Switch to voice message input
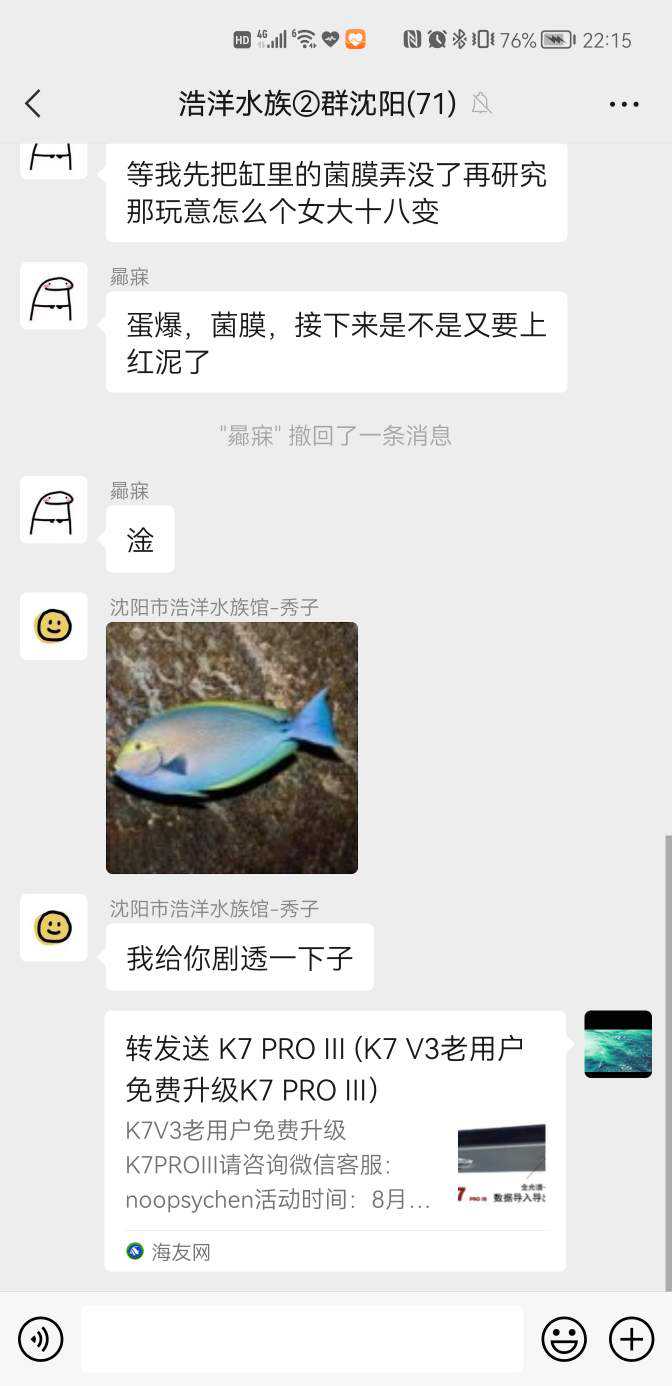 [40, 1339]
